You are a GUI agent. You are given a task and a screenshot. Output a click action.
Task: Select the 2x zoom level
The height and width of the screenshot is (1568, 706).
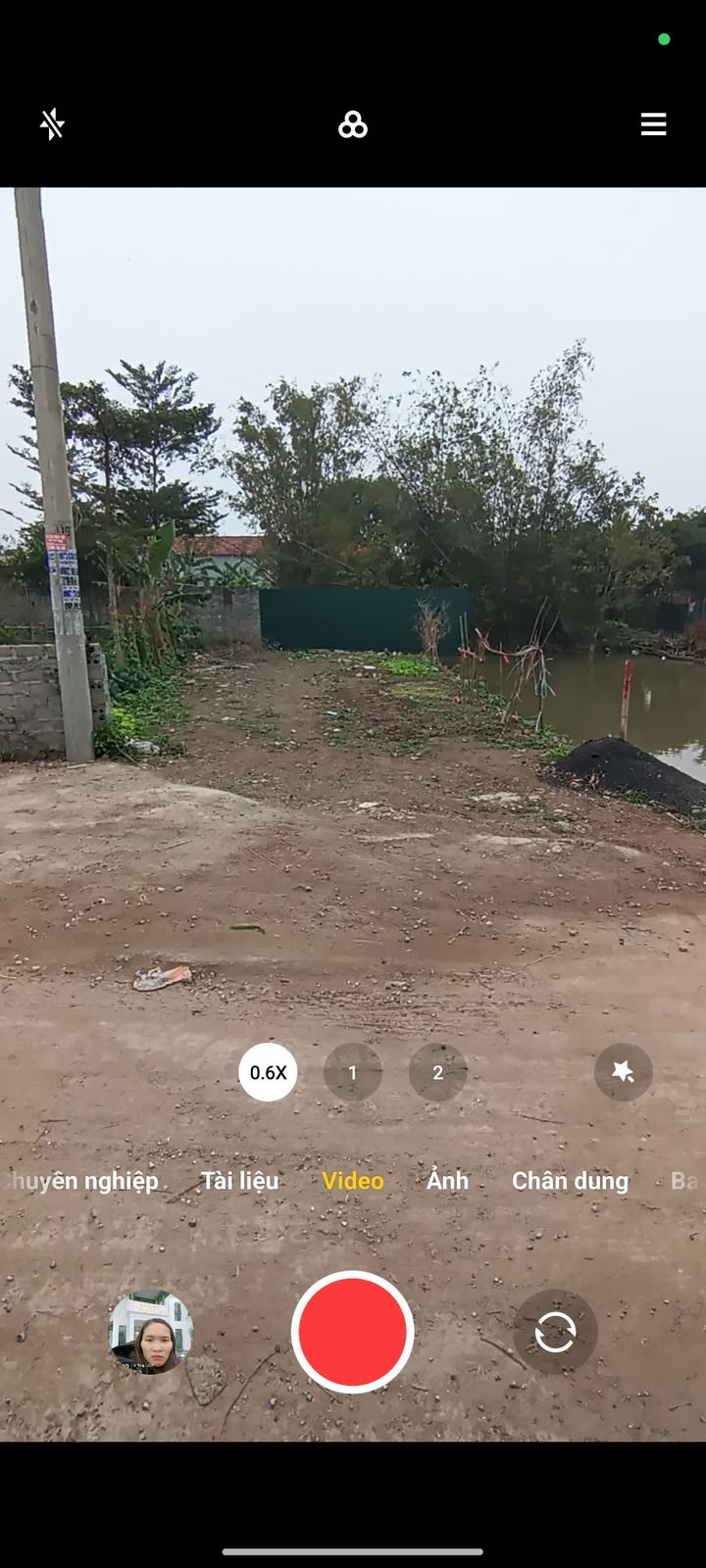[x=437, y=1072]
